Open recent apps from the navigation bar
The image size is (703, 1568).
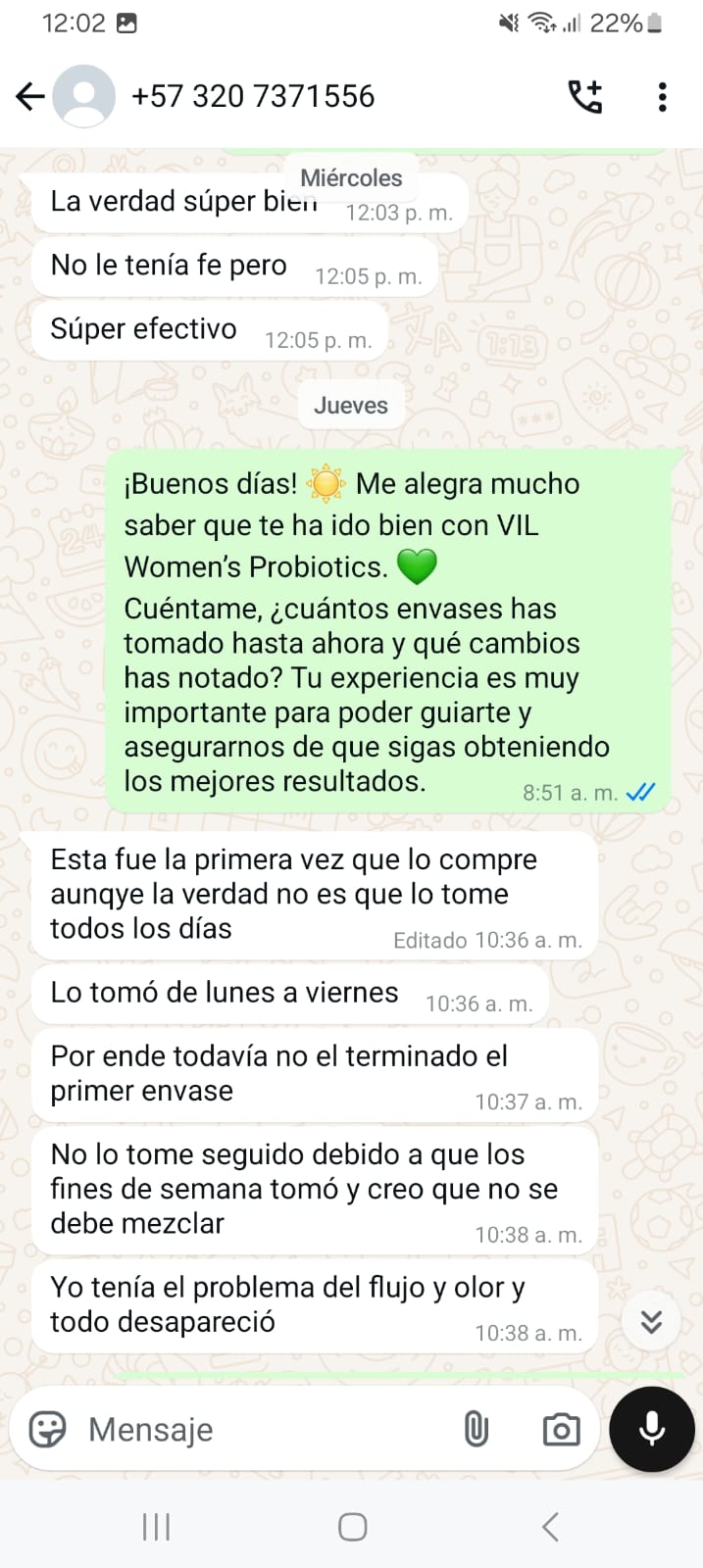(156, 1526)
